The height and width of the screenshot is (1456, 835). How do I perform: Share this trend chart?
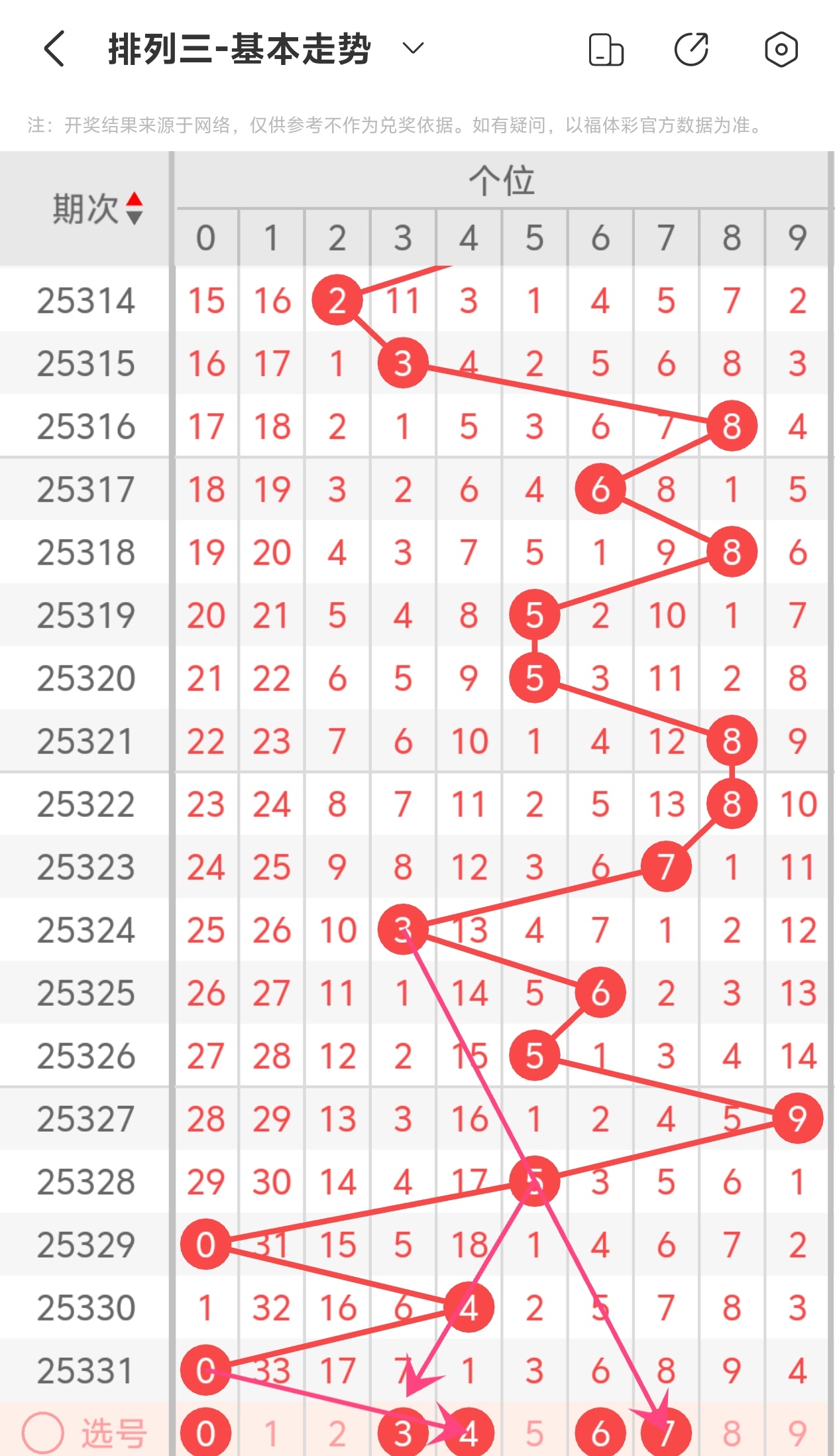(x=691, y=50)
